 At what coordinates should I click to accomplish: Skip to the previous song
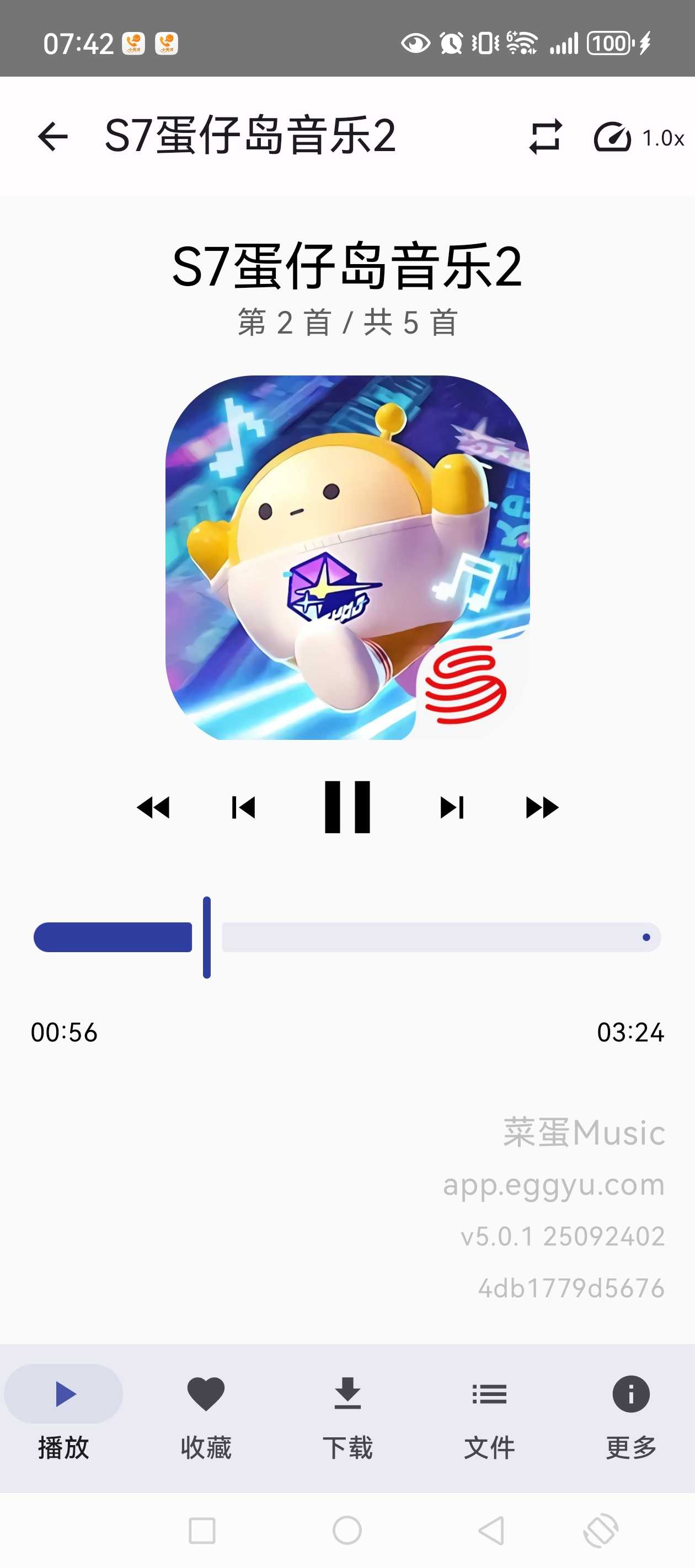click(x=244, y=808)
